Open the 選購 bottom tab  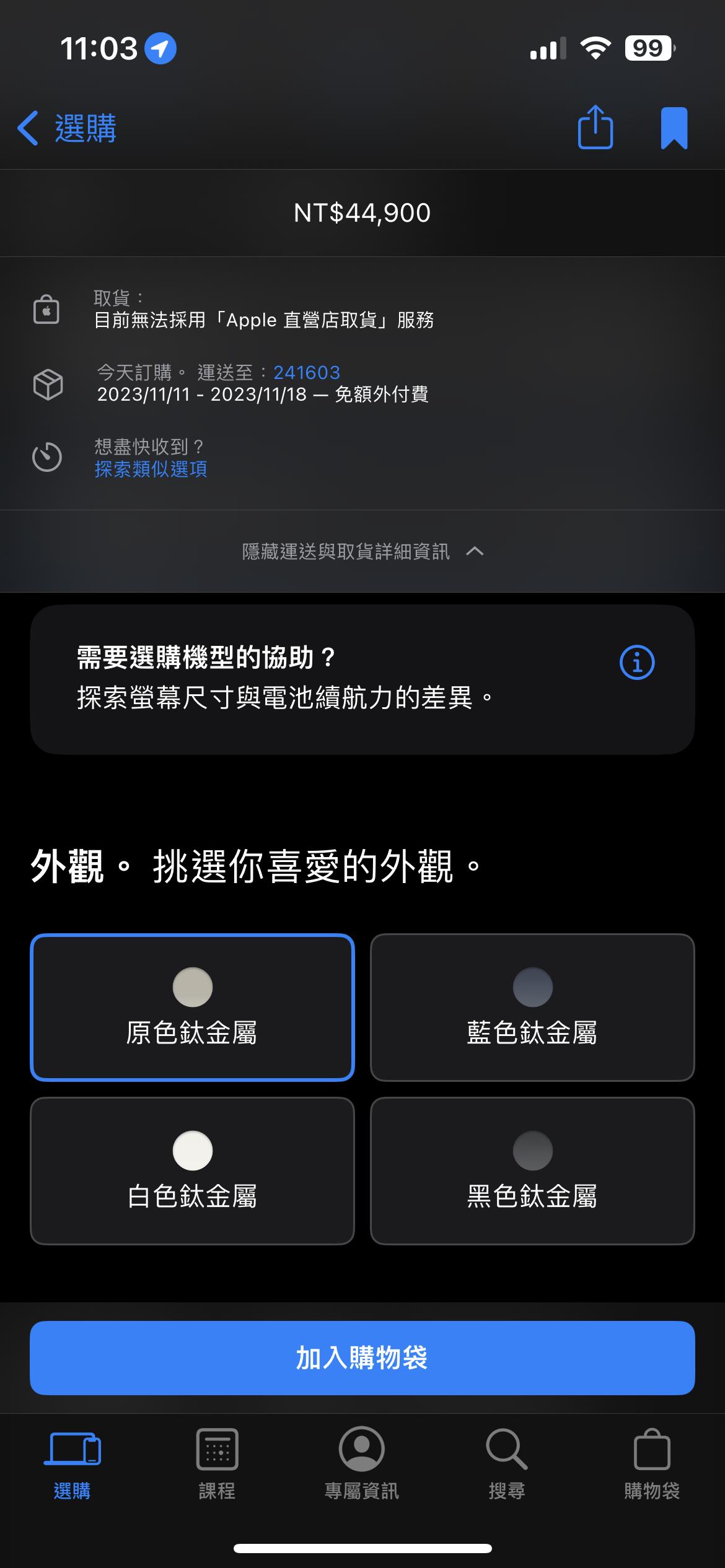click(x=72, y=1463)
